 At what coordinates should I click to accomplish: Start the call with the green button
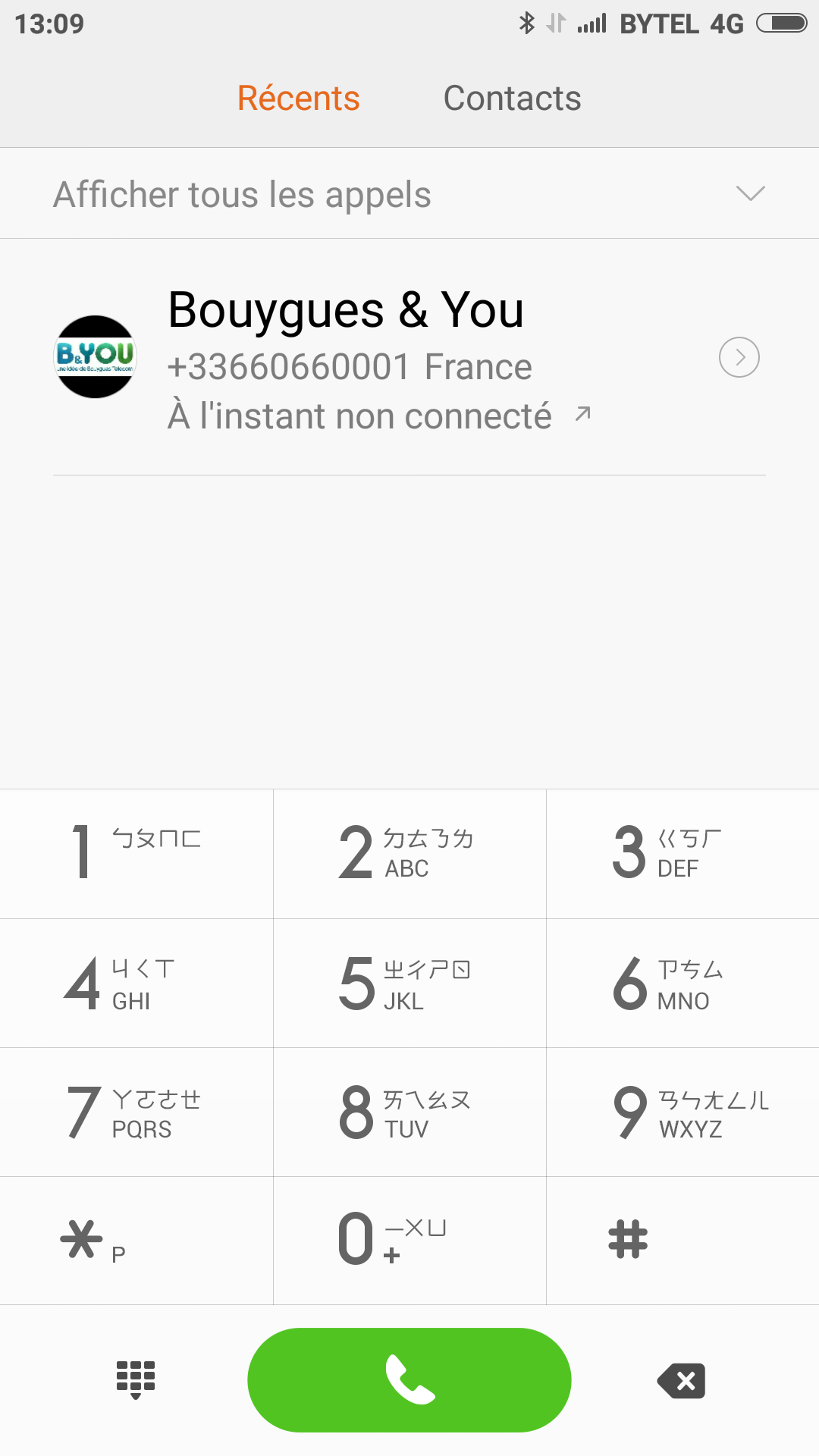coord(409,1379)
